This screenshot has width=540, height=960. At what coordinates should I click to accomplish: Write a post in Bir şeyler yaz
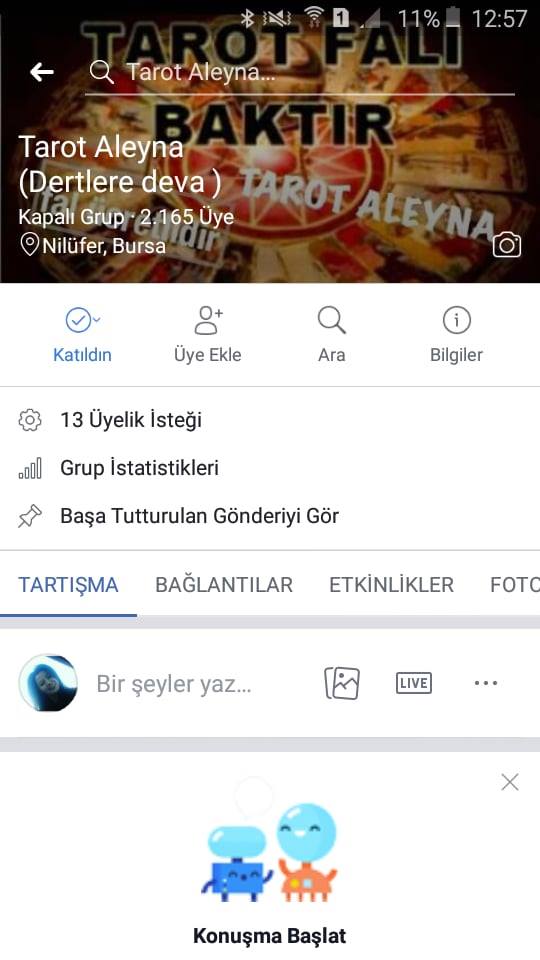pos(174,683)
